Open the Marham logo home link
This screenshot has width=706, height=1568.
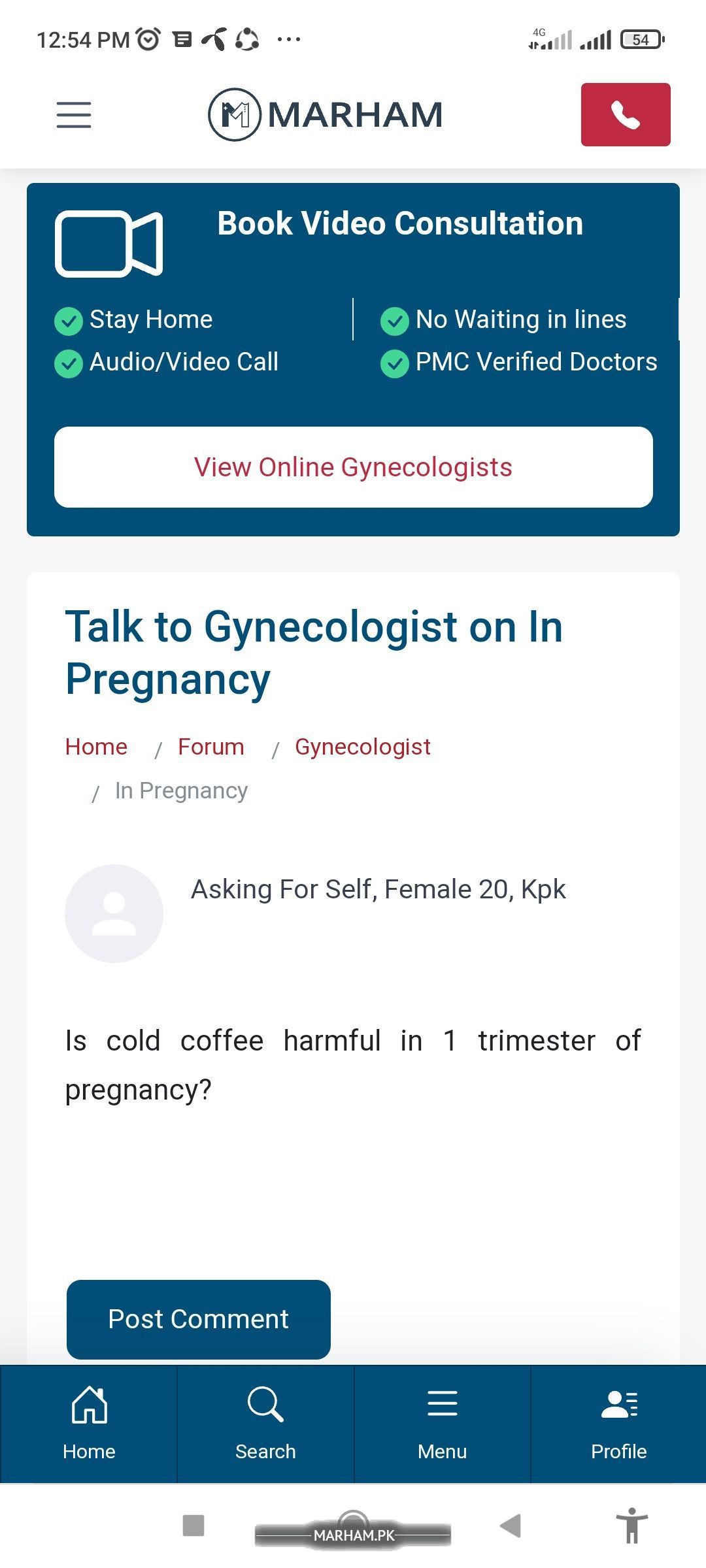[x=326, y=115]
